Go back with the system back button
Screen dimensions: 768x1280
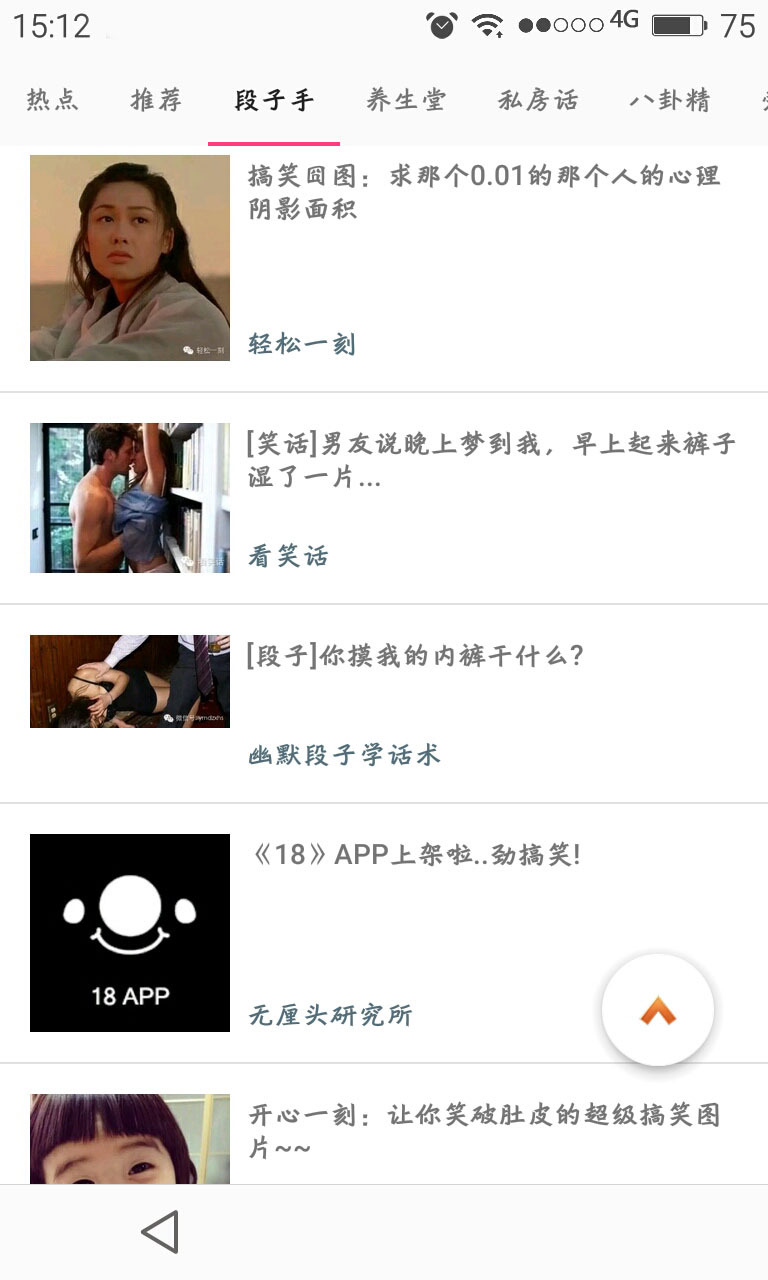click(160, 1232)
